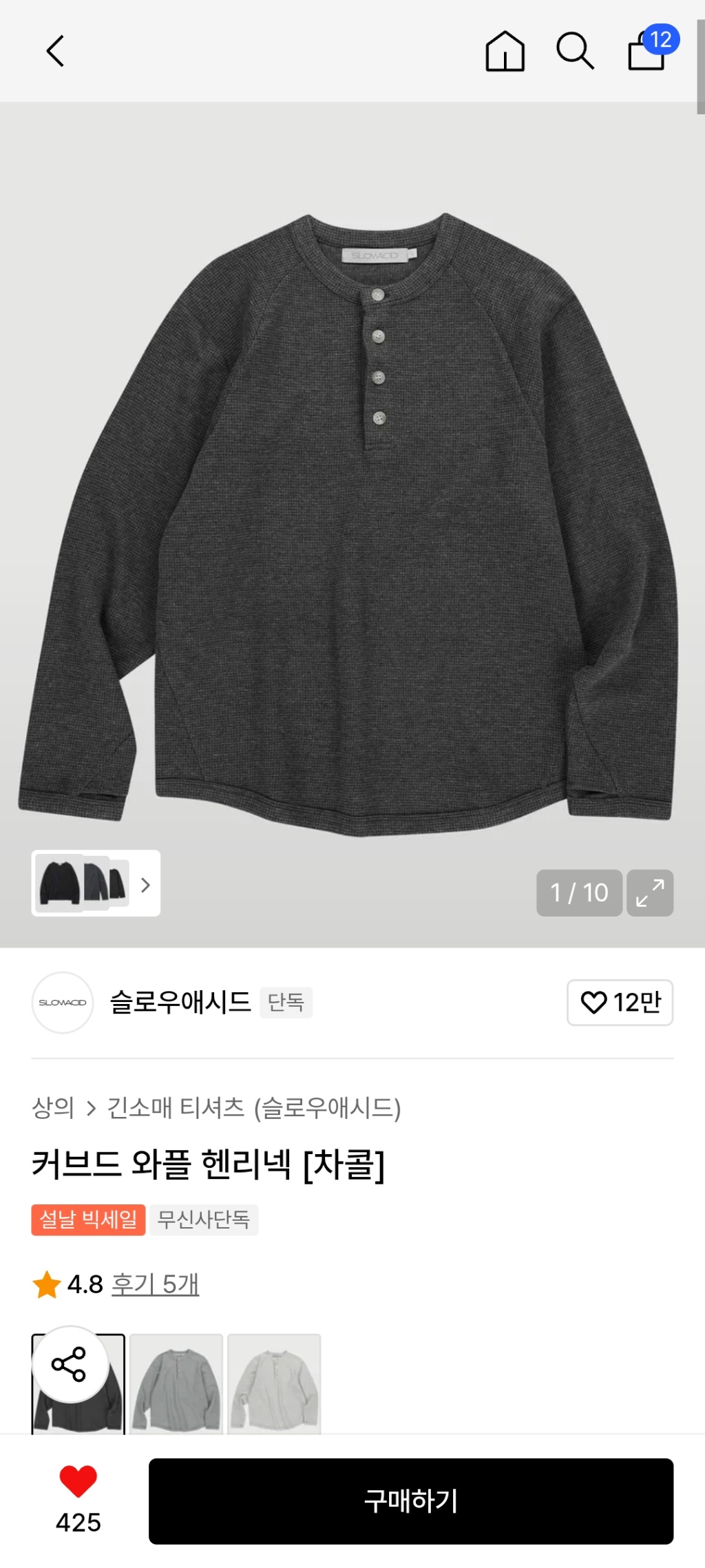Screen dimensions: 705x1568
Task: Select the light gray color variant thumbnail
Action: click(274, 1384)
